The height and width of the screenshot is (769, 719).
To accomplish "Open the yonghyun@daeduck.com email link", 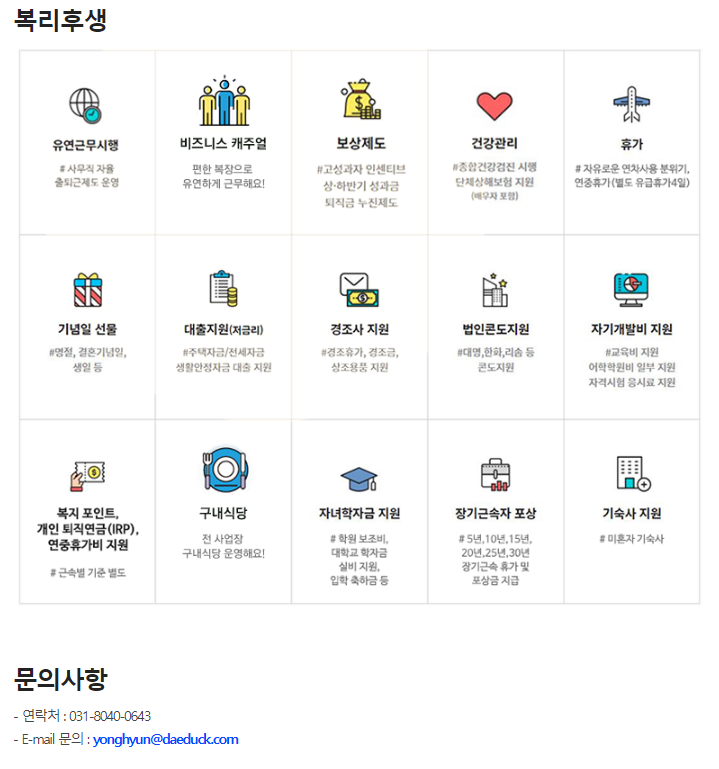I will [x=166, y=740].
